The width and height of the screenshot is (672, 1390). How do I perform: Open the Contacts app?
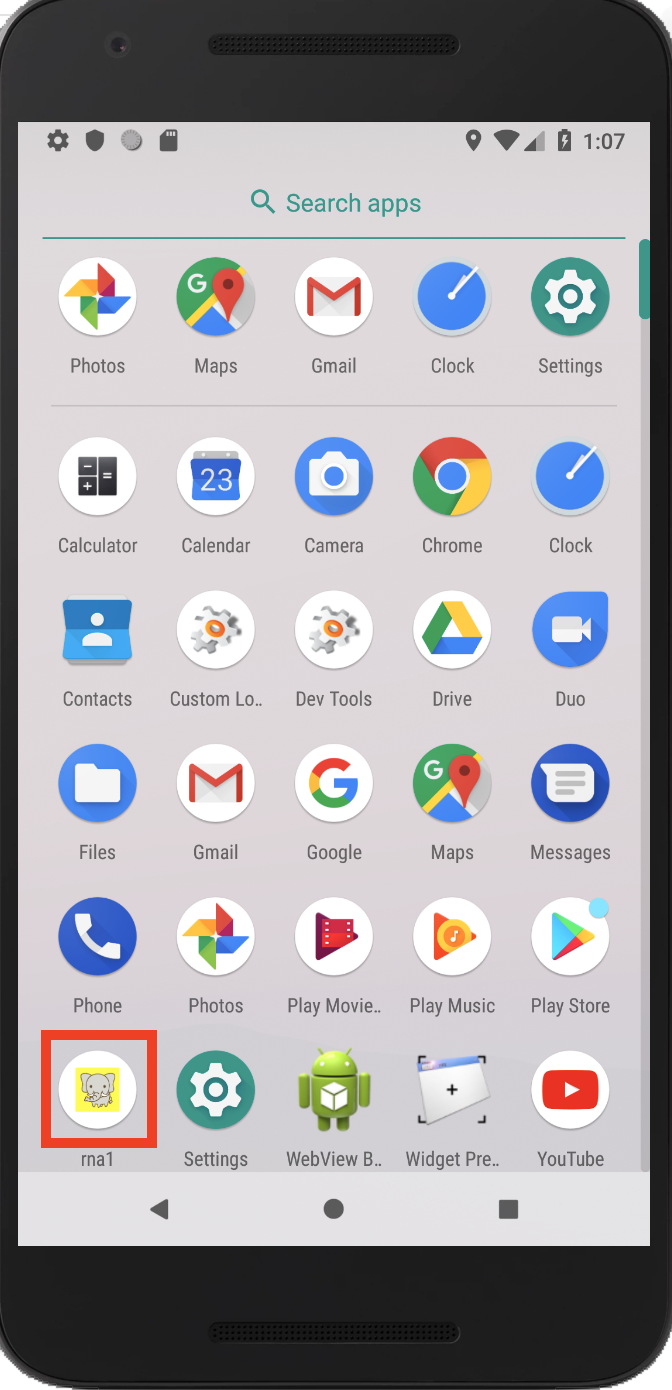[97, 630]
